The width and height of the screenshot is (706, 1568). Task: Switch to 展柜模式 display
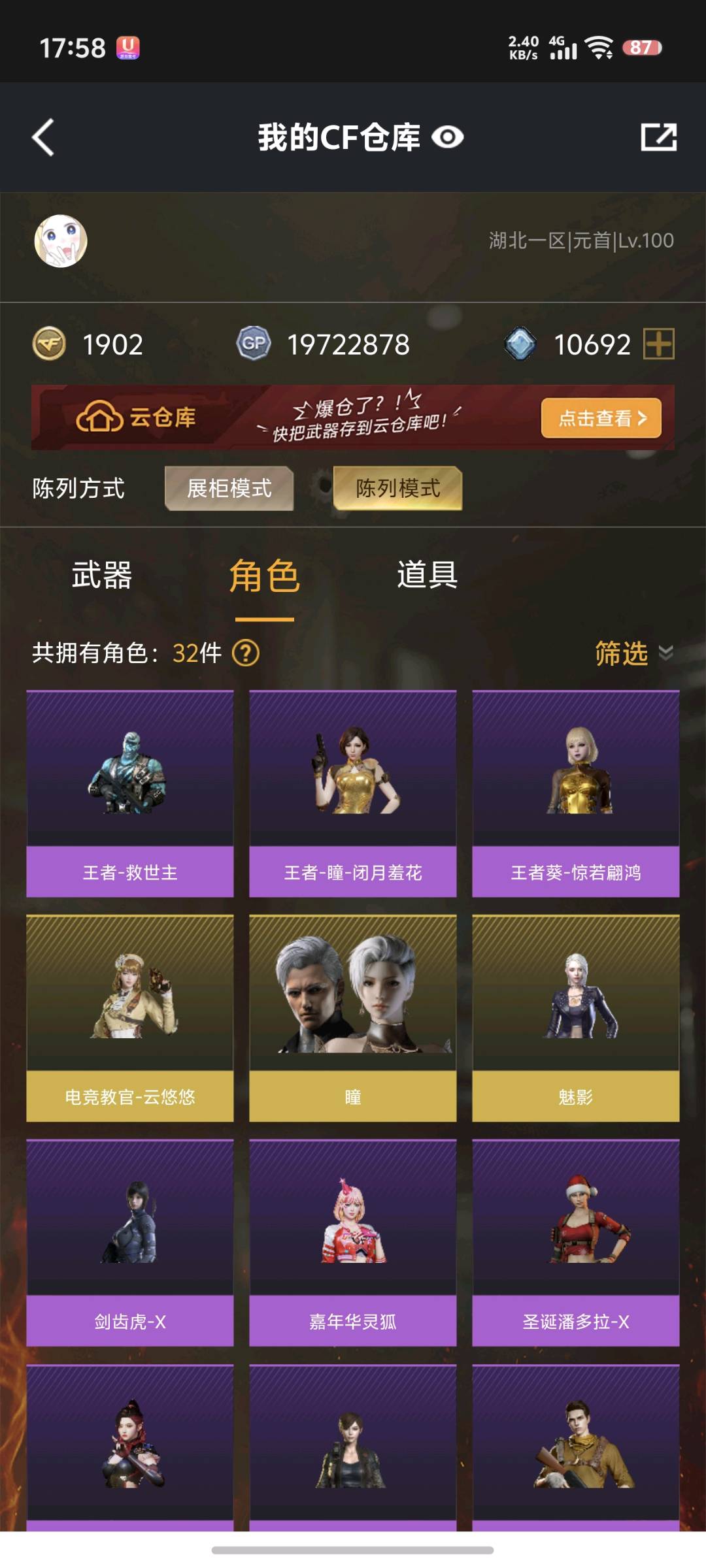[229, 488]
